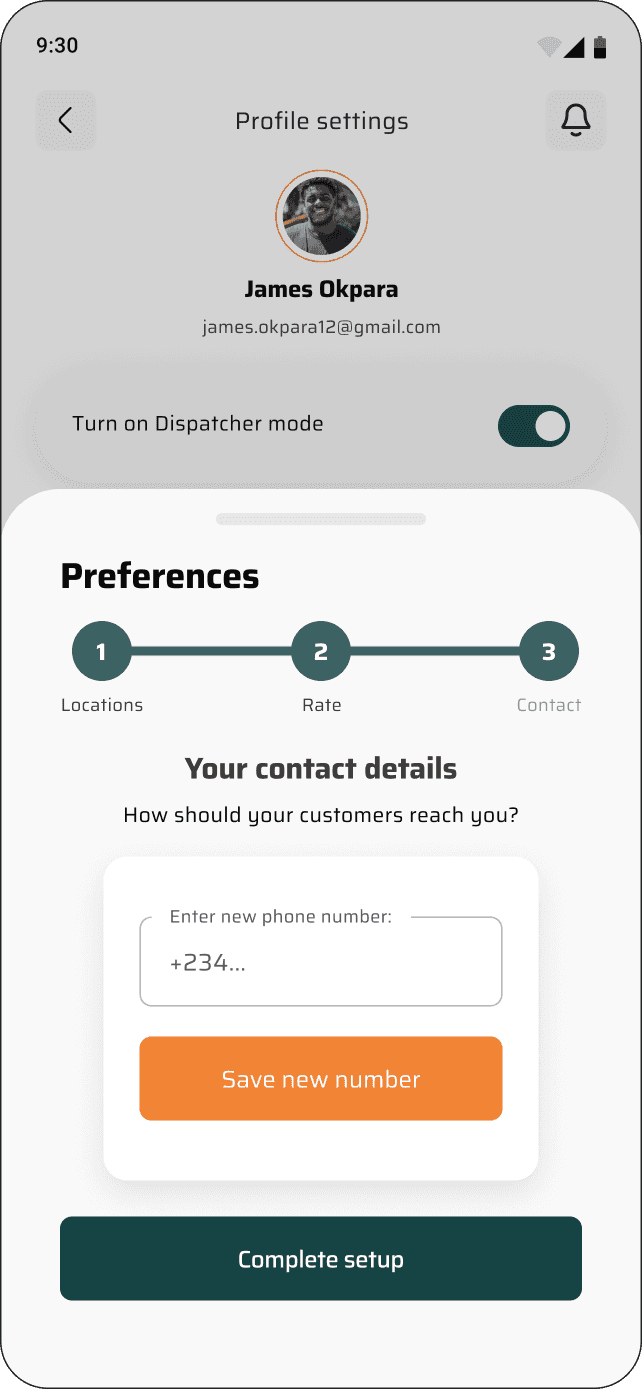Screen dimensions: 642x1389
Task: Tap Complete setup button
Action: (x=321, y=1259)
